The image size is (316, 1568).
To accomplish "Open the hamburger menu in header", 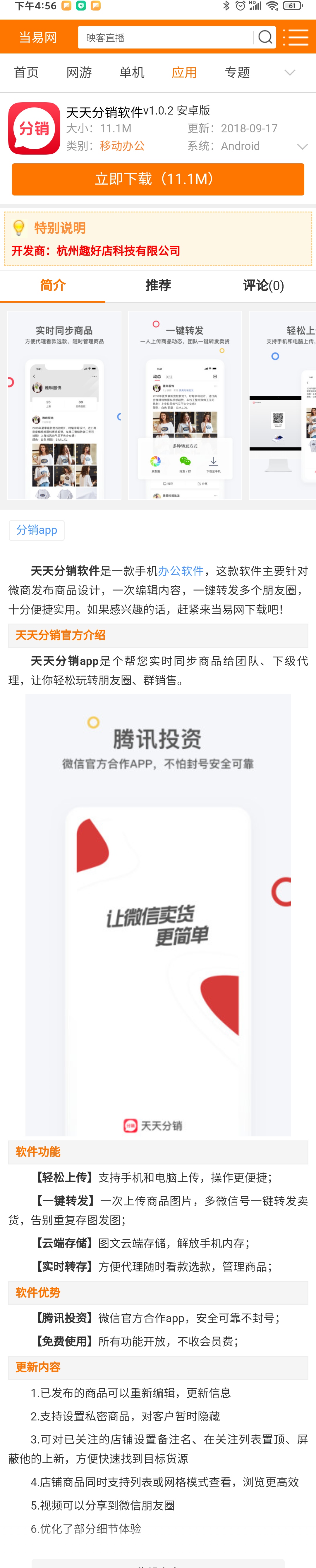I will coord(296,38).
